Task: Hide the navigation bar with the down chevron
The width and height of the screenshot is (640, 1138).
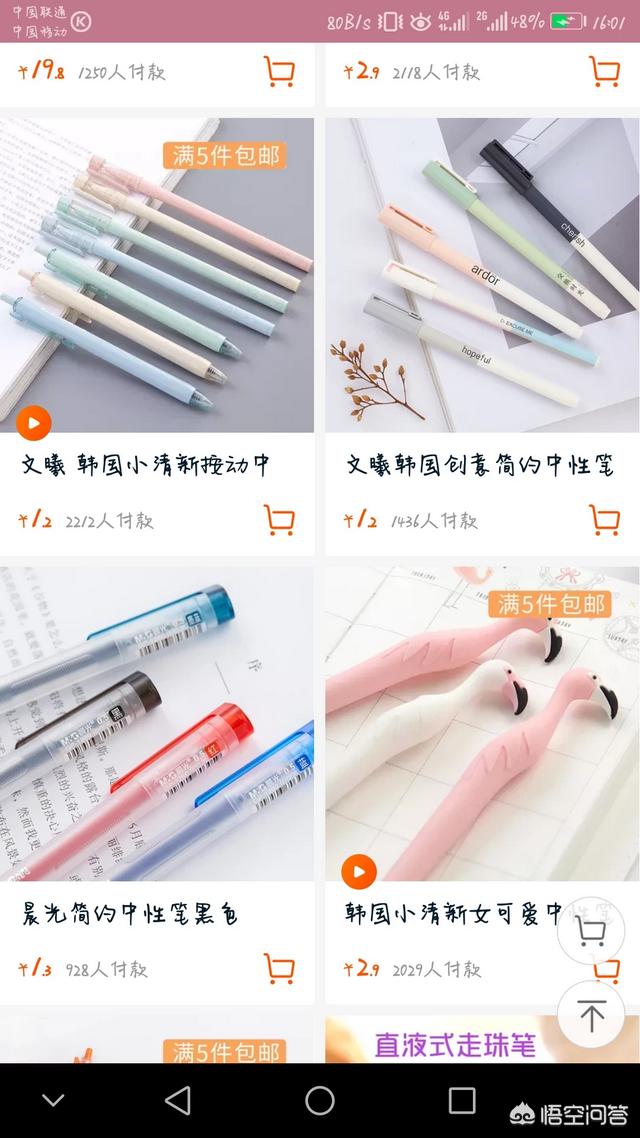Action: click(x=53, y=1100)
